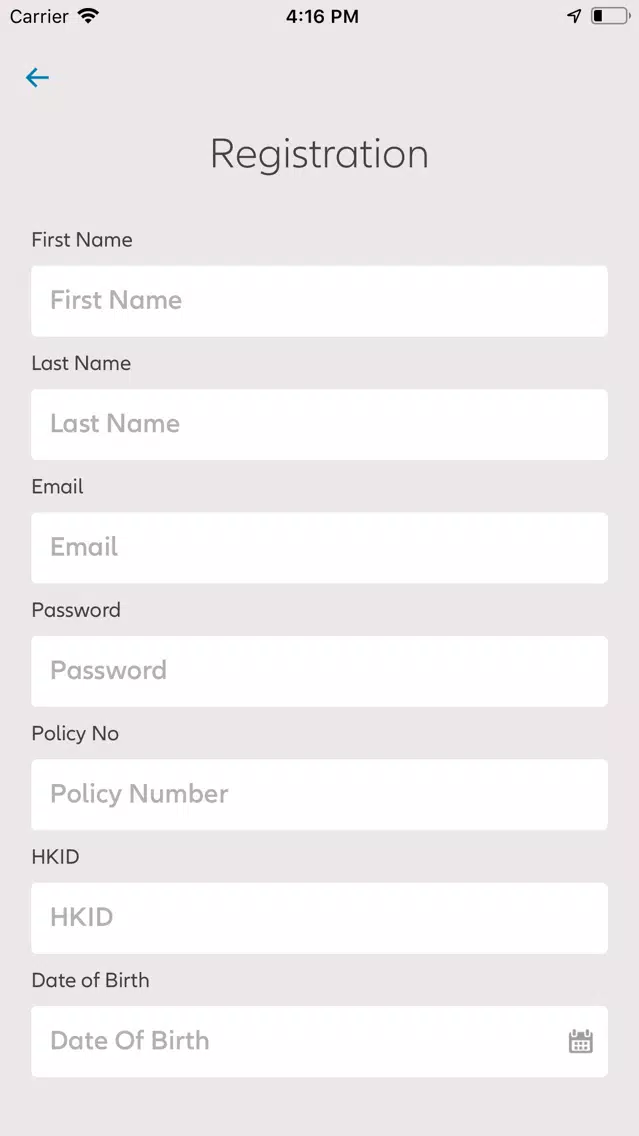Select the HKID input box
The width and height of the screenshot is (639, 1136).
coord(320,918)
